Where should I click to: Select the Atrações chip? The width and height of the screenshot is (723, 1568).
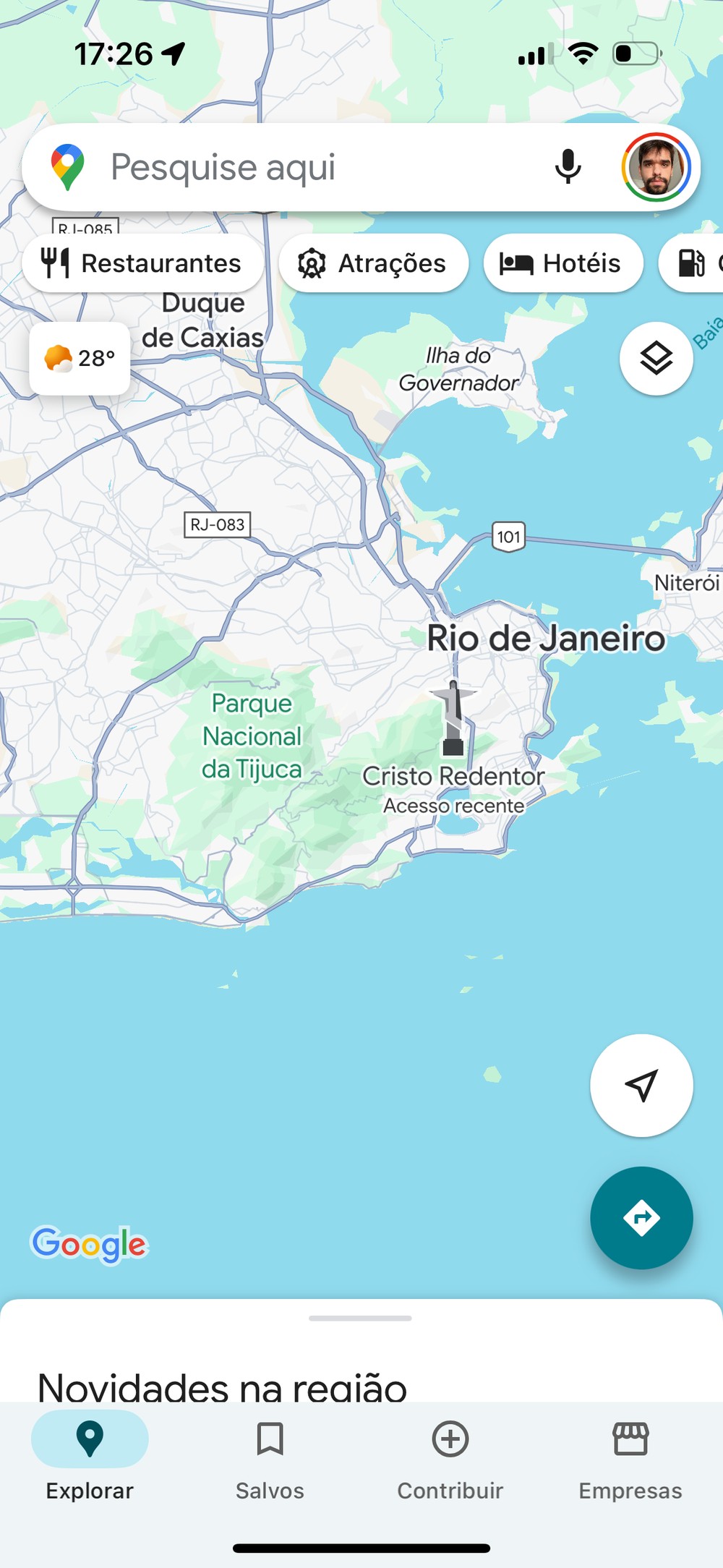pyautogui.click(x=373, y=263)
